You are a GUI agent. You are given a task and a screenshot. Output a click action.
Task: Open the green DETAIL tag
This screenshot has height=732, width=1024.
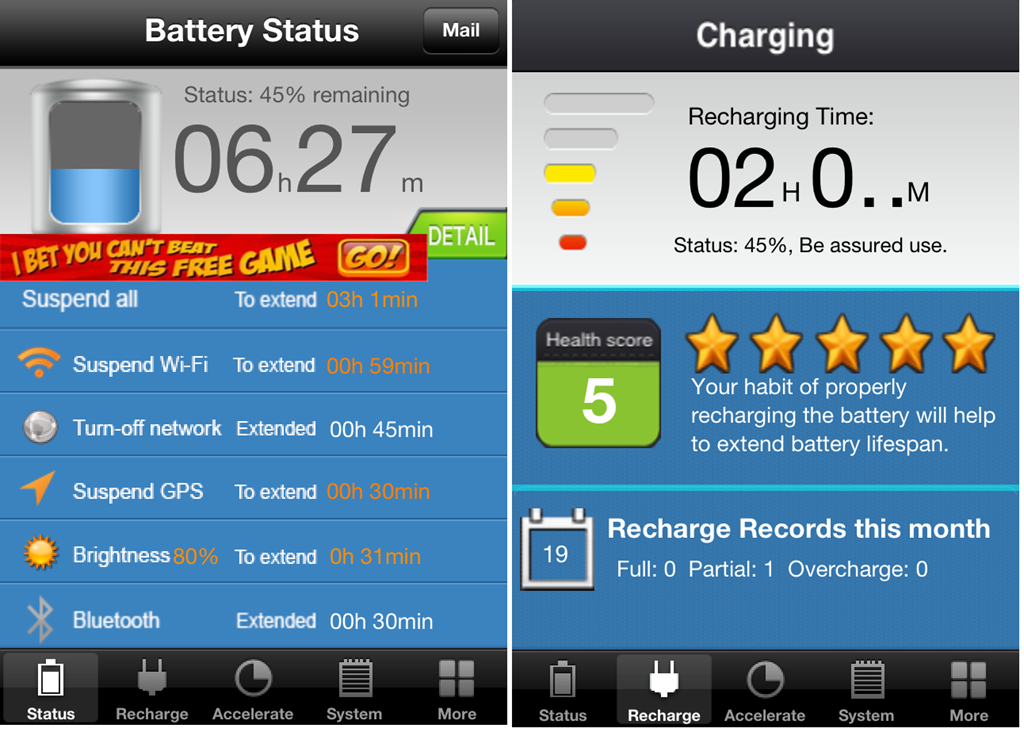pyautogui.click(x=463, y=237)
